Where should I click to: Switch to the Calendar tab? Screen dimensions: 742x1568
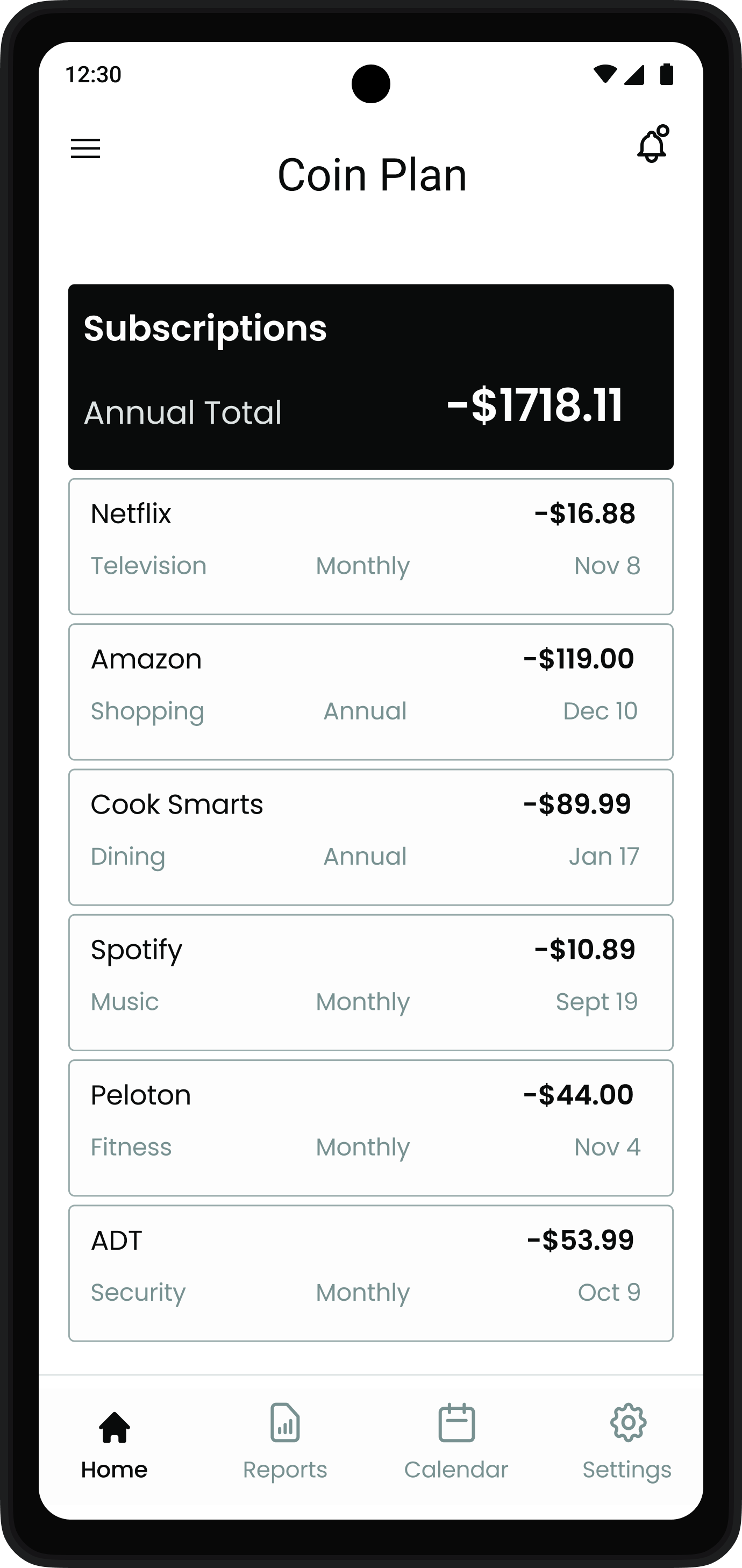tap(456, 1443)
